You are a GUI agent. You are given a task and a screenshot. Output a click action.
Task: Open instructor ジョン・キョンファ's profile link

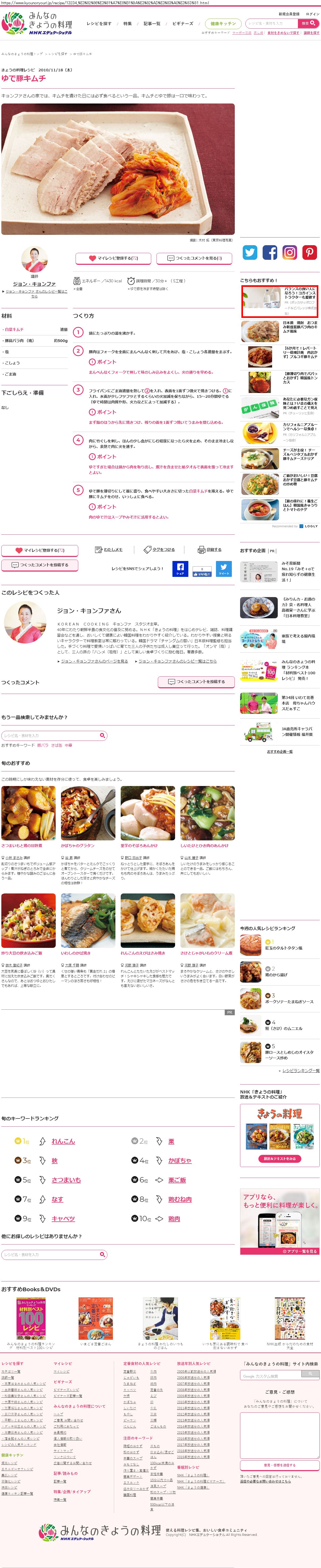click(x=34, y=284)
